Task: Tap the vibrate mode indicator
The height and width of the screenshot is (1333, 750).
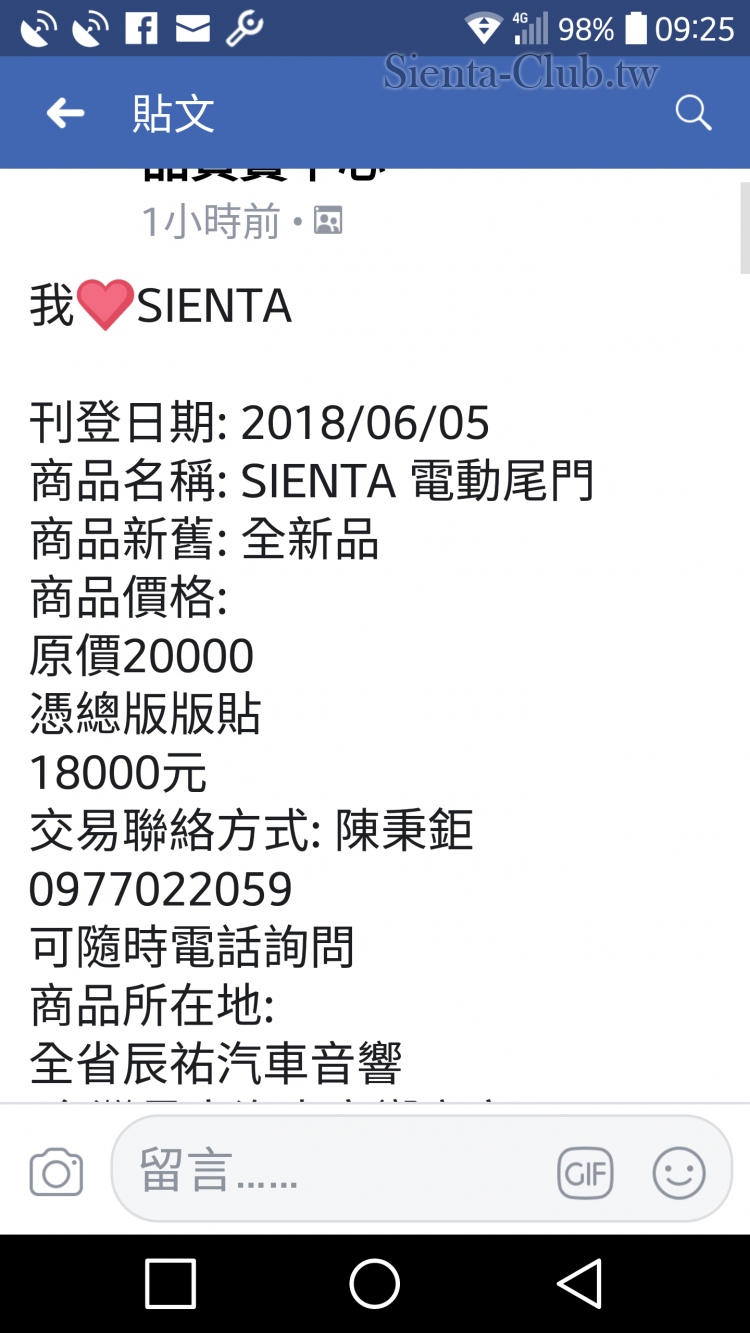Action: pos(39,28)
